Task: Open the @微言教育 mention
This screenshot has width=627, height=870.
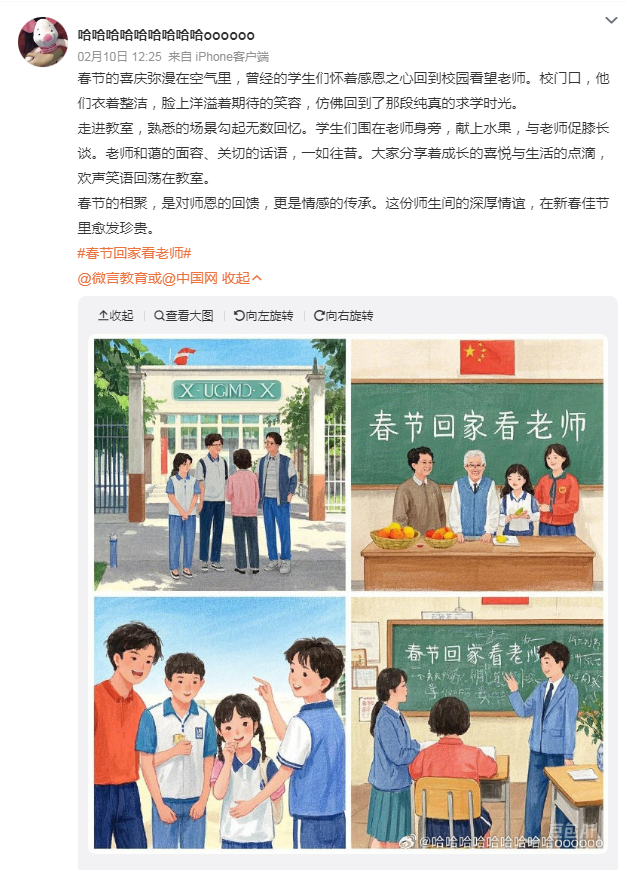Action: [x=111, y=278]
